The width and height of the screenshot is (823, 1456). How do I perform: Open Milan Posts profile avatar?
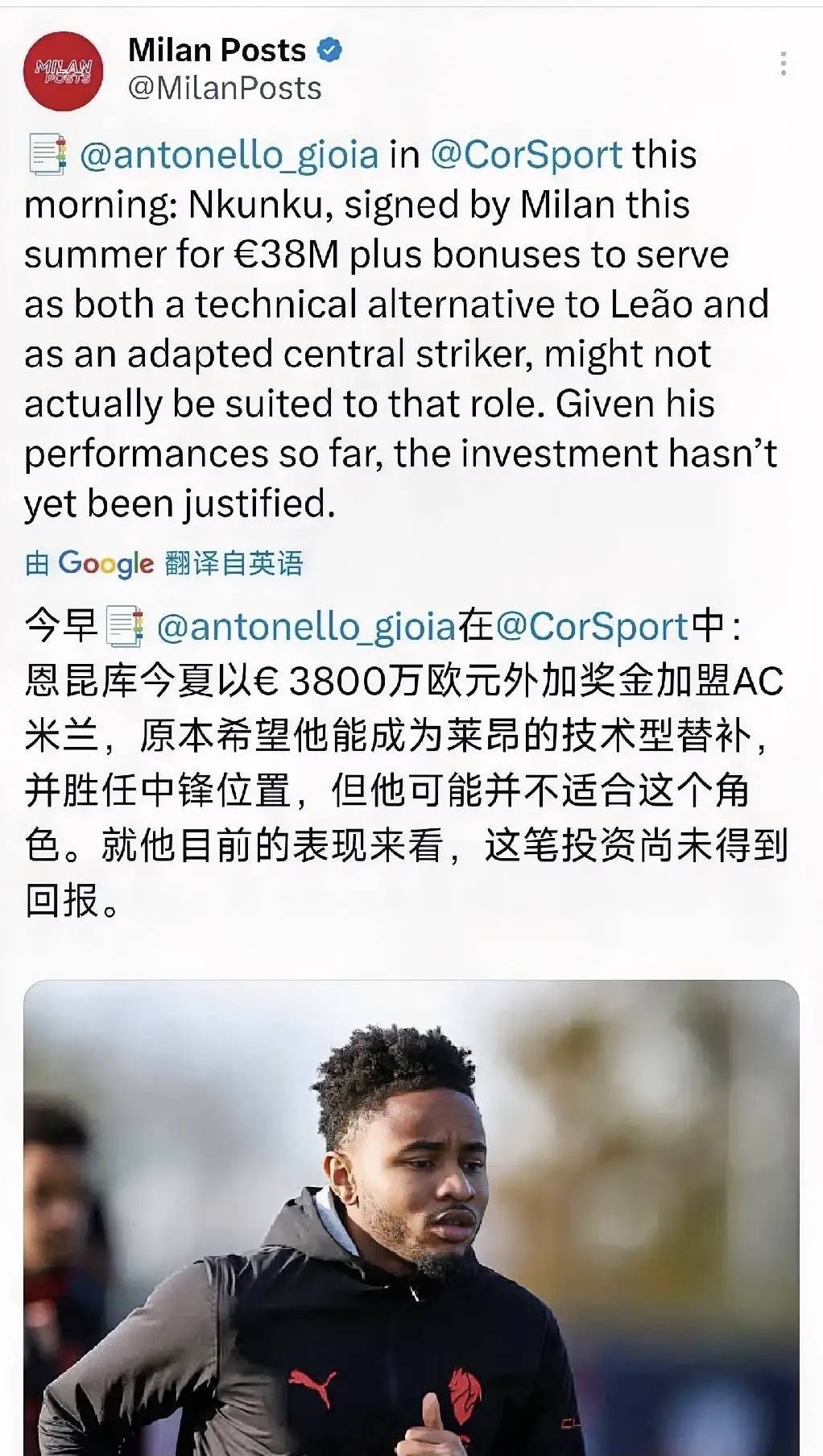coord(64,72)
